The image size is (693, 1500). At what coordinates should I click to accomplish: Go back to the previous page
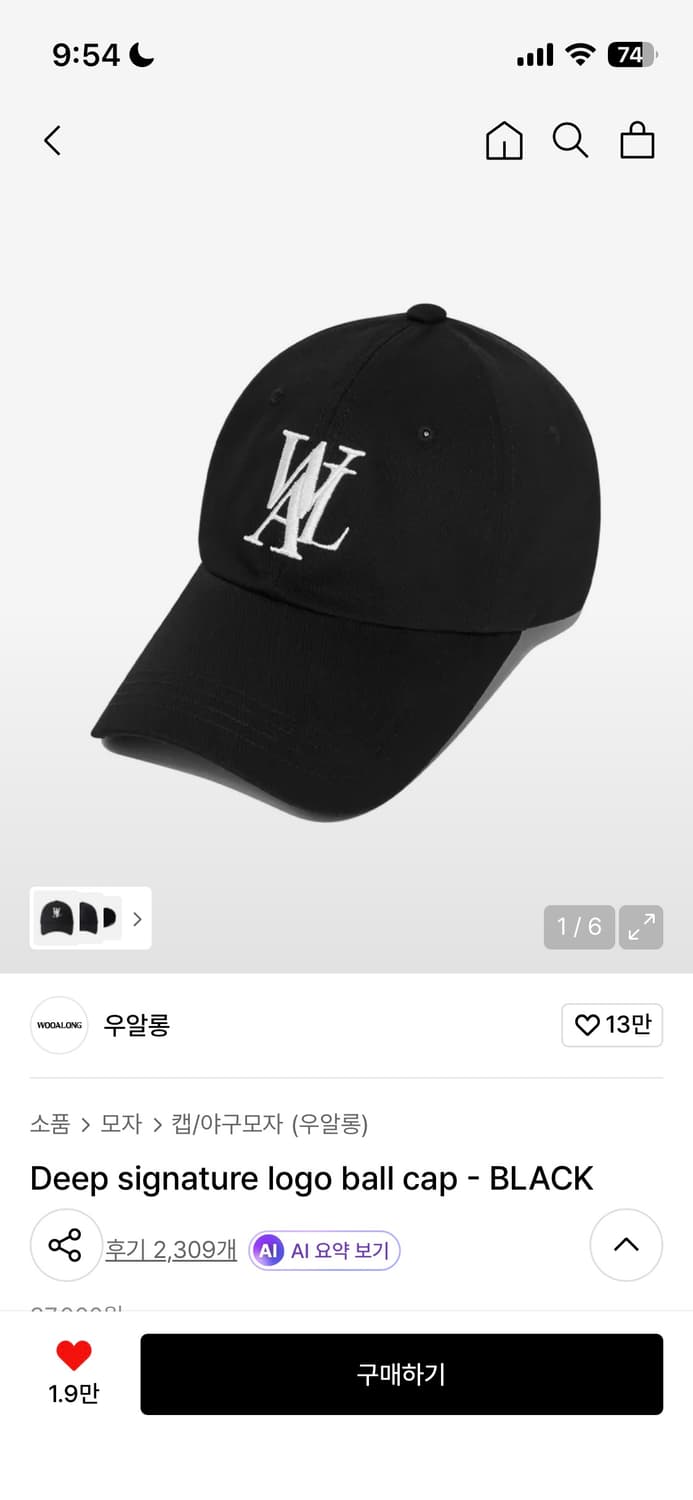tap(53, 141)
